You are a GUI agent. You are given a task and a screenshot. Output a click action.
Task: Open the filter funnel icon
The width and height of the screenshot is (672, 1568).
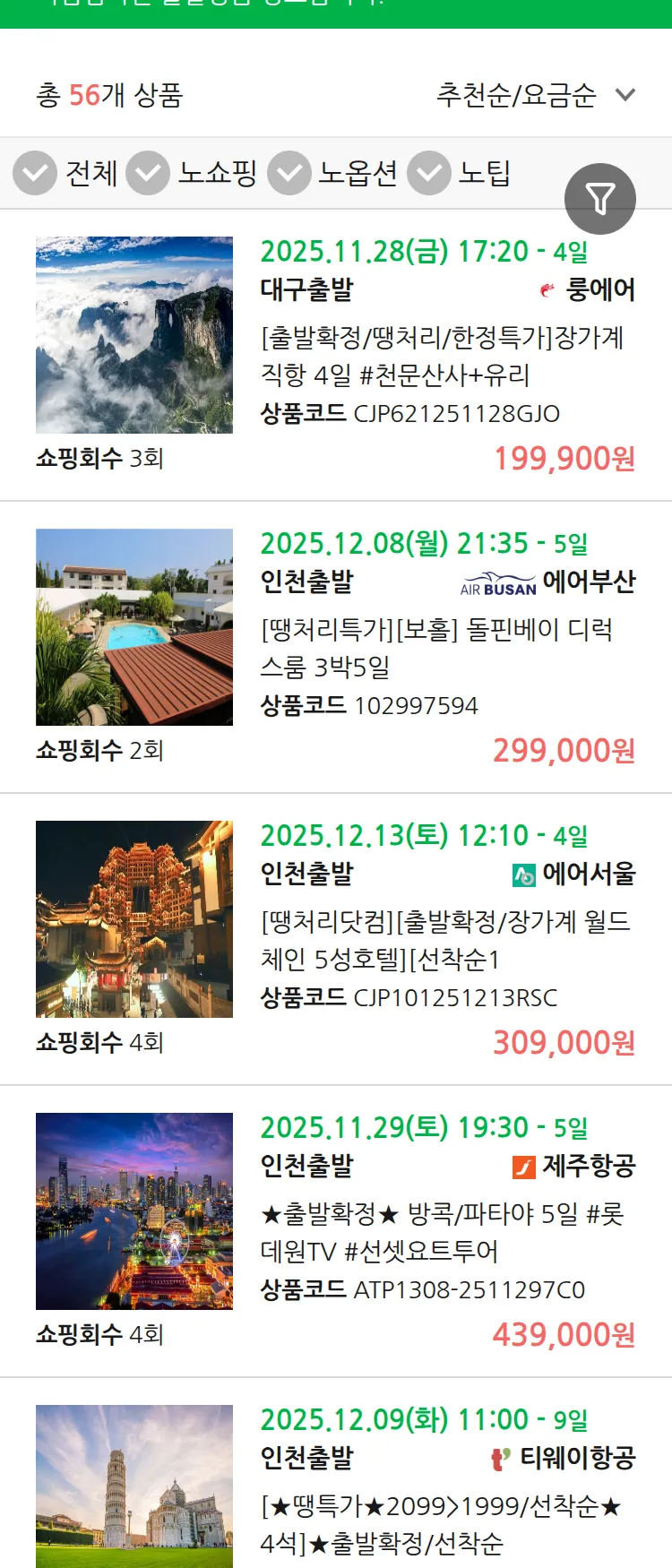click(x=600, y=198)
